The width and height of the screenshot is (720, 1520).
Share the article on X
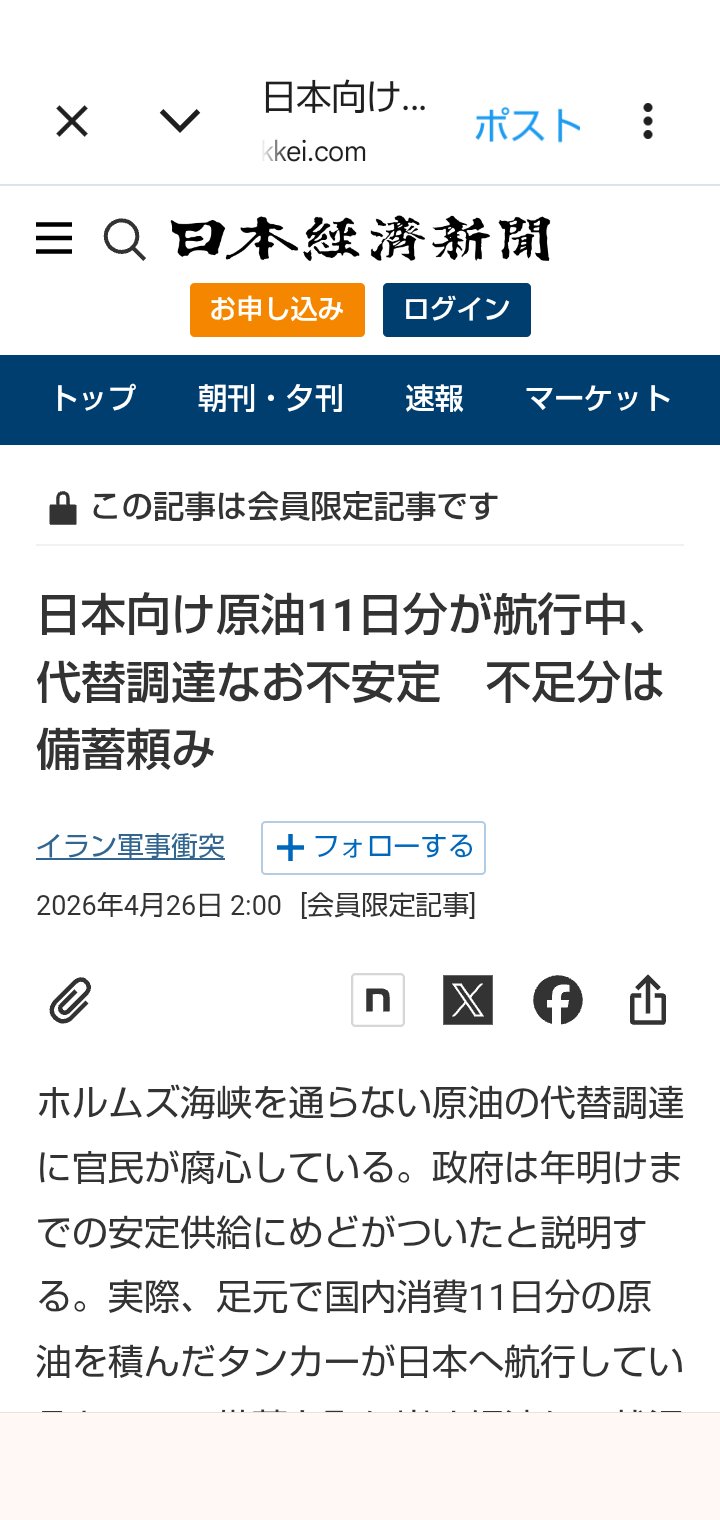[x=468, y=1000]
